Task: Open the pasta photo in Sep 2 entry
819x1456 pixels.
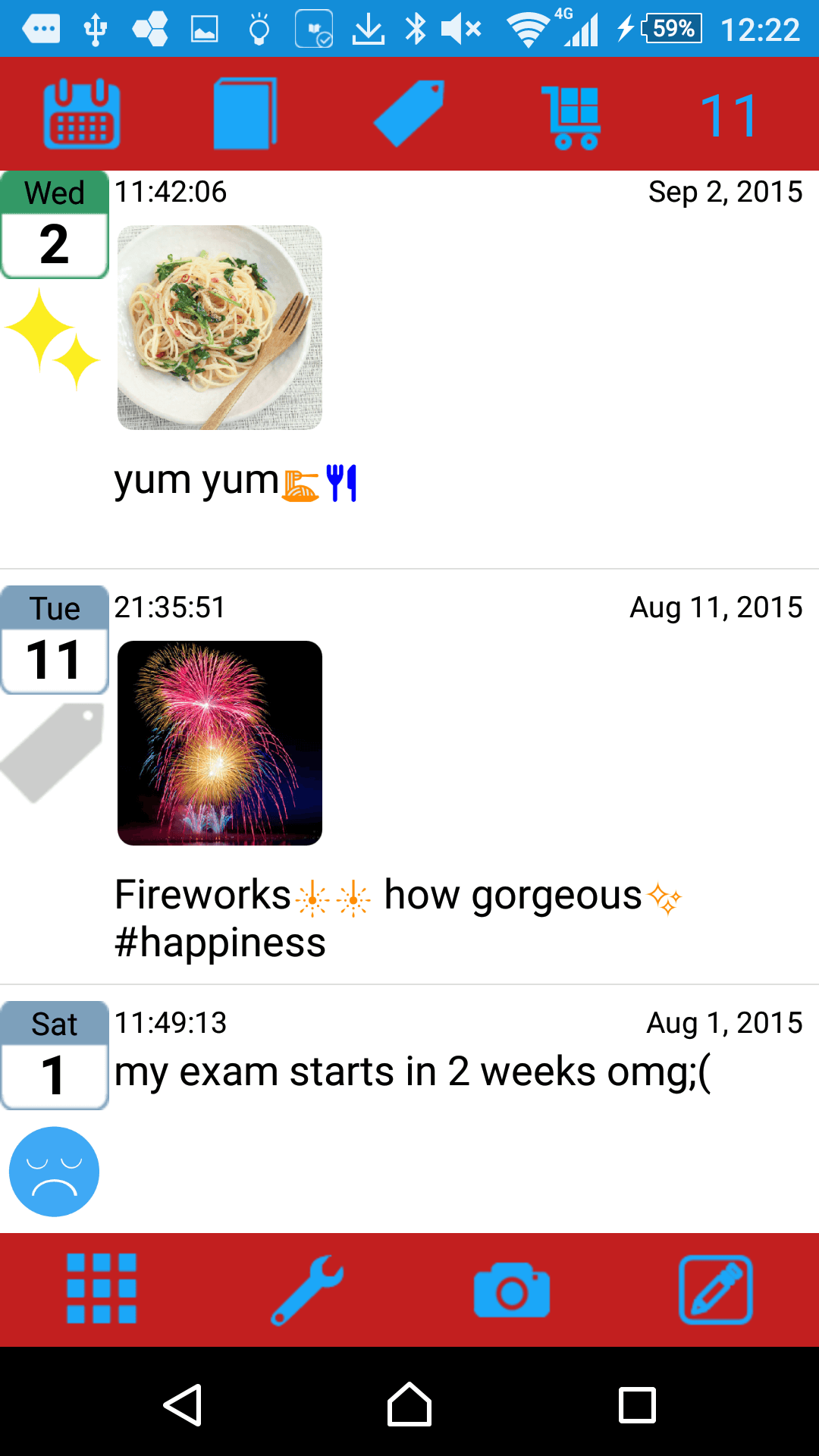Action: [220, 328]
